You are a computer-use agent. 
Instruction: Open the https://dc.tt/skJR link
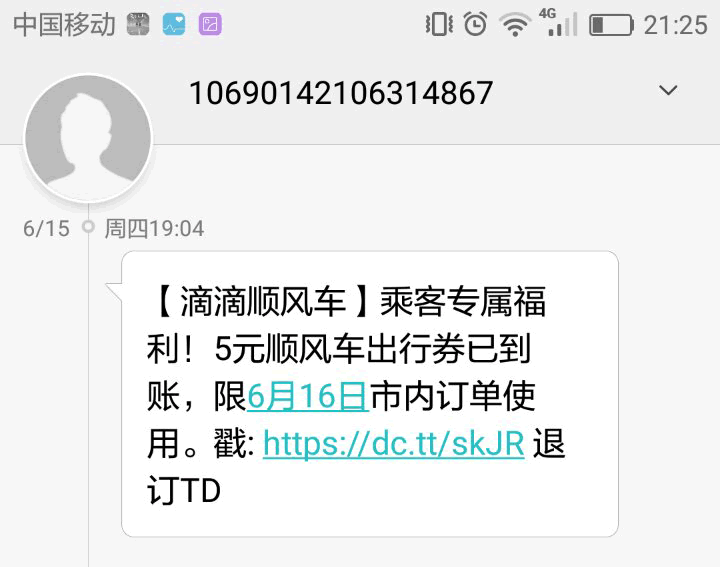[x=393, y=443]
